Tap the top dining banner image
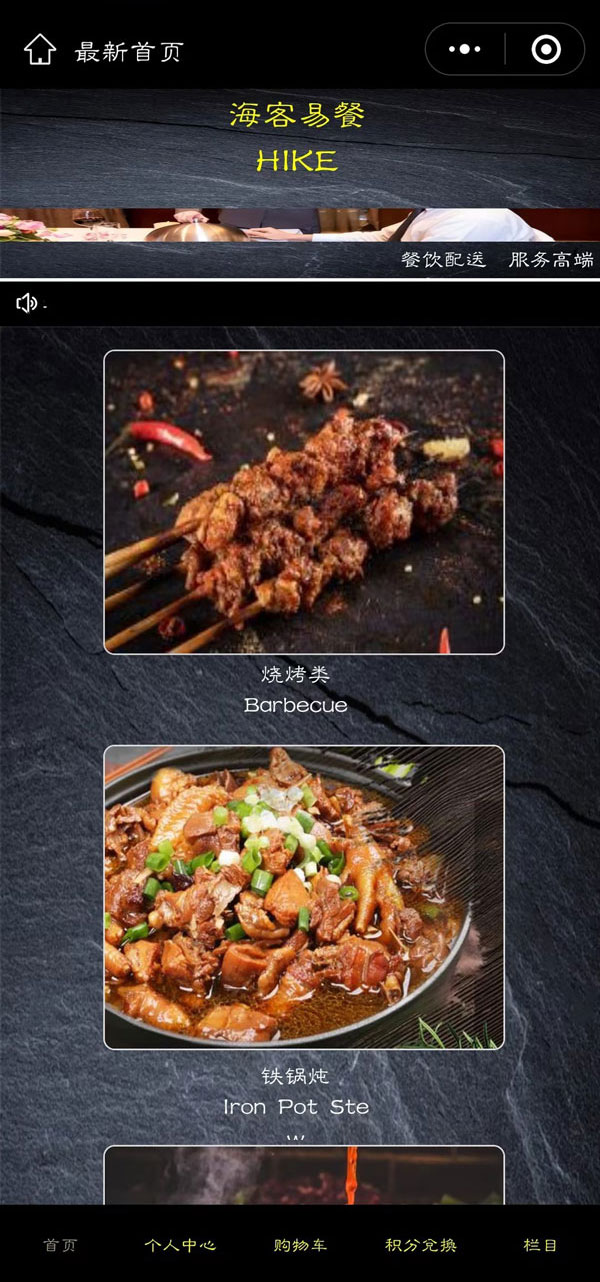600x1282 pixels. click(x=300, y=224)
